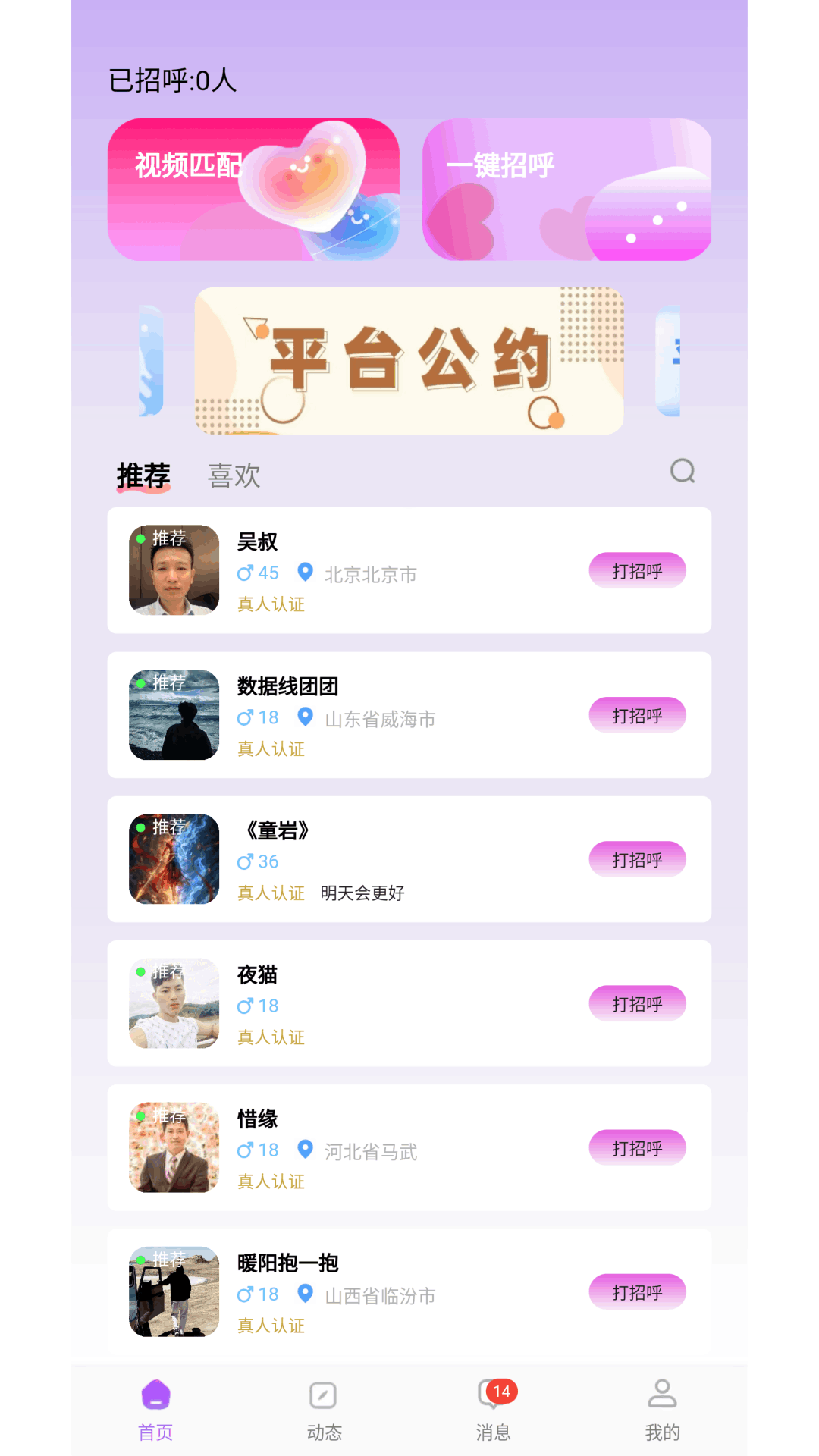Open the search icon next to tabs

click(x=682, y=472)
